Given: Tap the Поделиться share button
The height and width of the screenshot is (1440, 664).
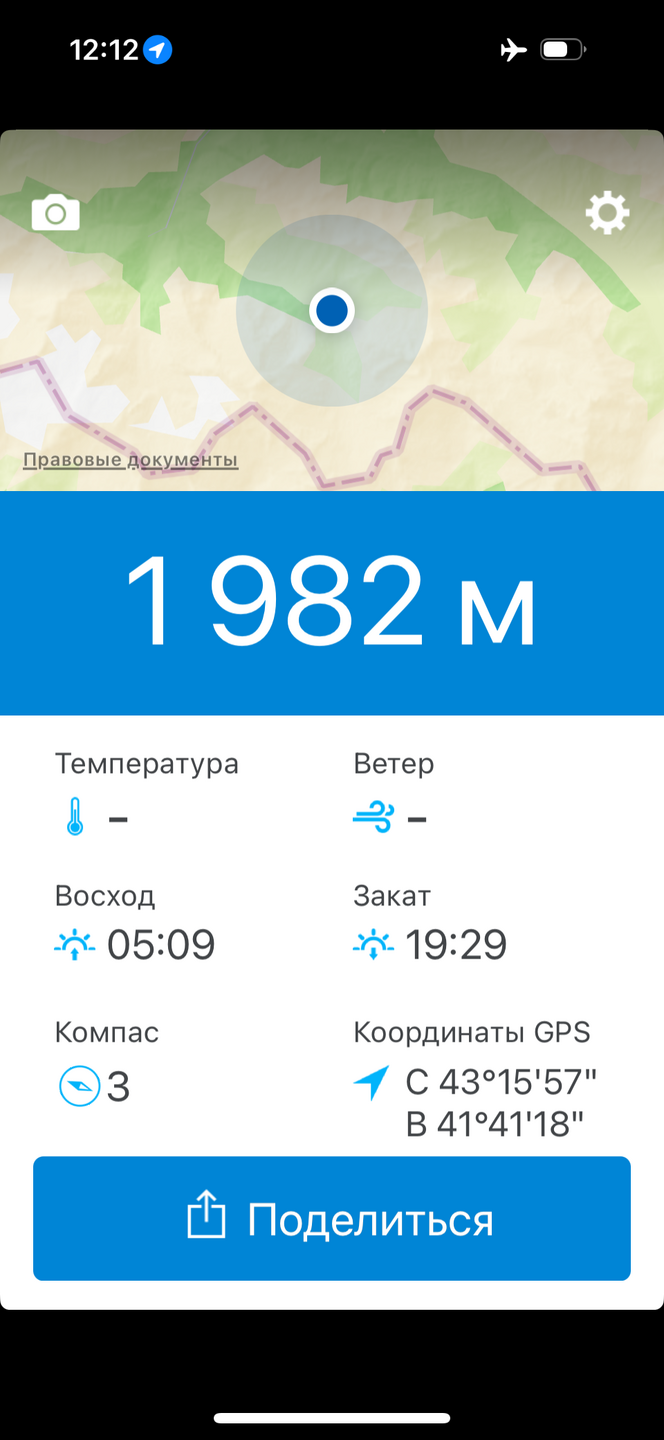Looking at the screenshot, I should pos(332,1219).
